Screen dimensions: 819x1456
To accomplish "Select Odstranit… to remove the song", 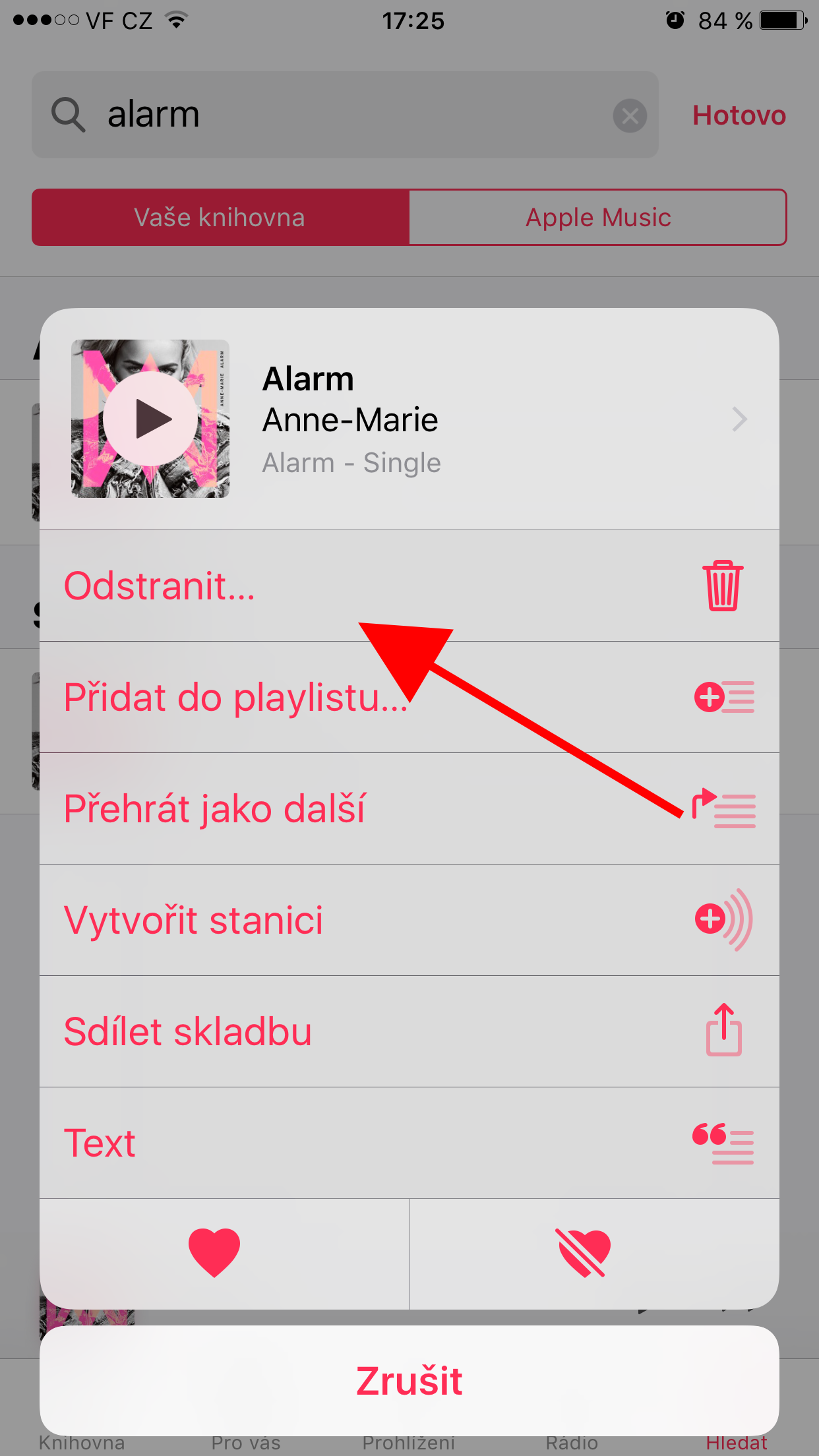I will pos(409,586).
